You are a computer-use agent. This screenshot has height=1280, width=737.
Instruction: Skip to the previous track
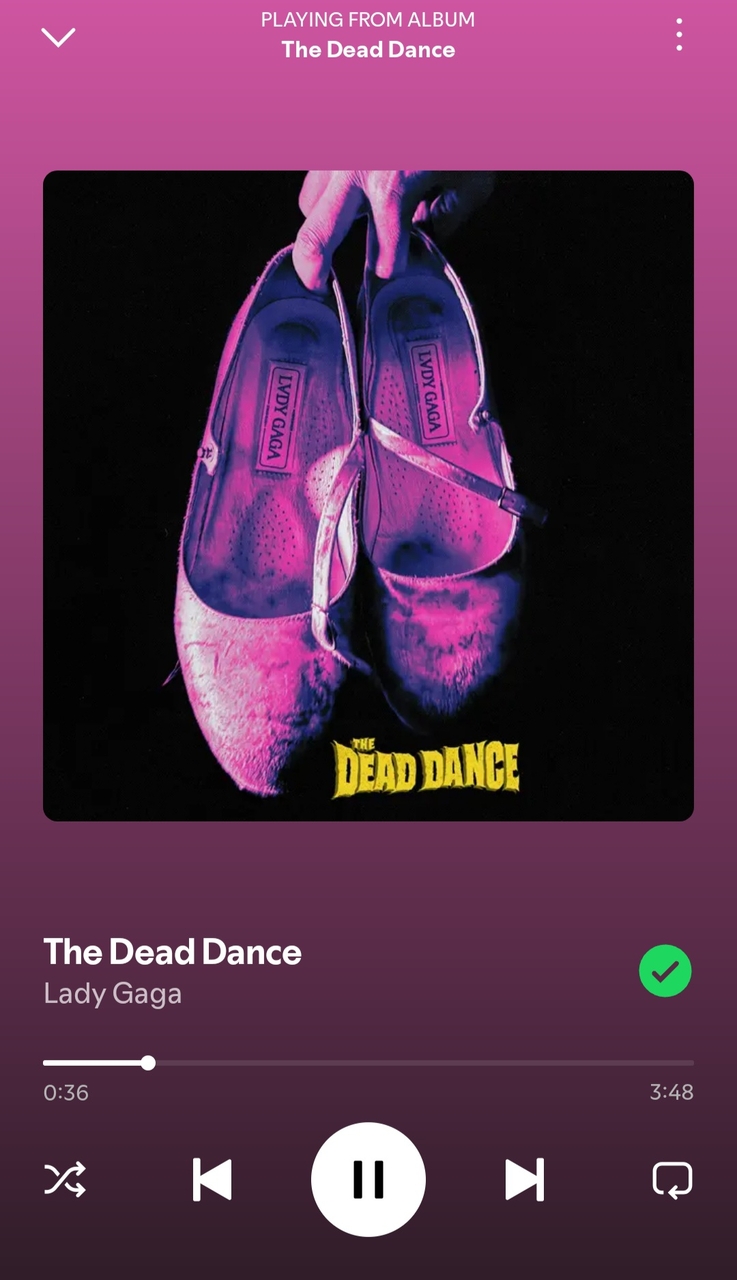click(212, 1180)
